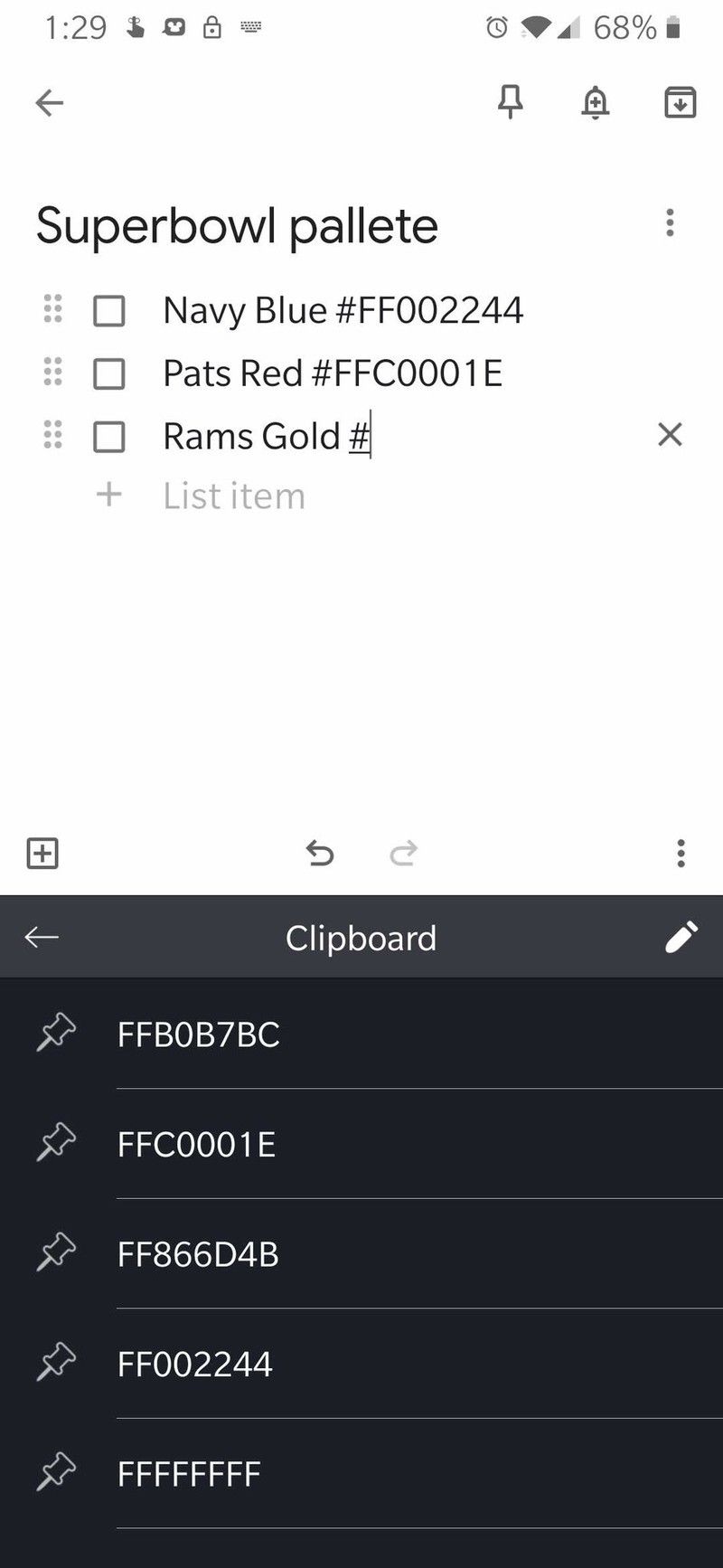Screen dimensions: 723x1568
Task: Go back from the note
Action: pos(50,103)
